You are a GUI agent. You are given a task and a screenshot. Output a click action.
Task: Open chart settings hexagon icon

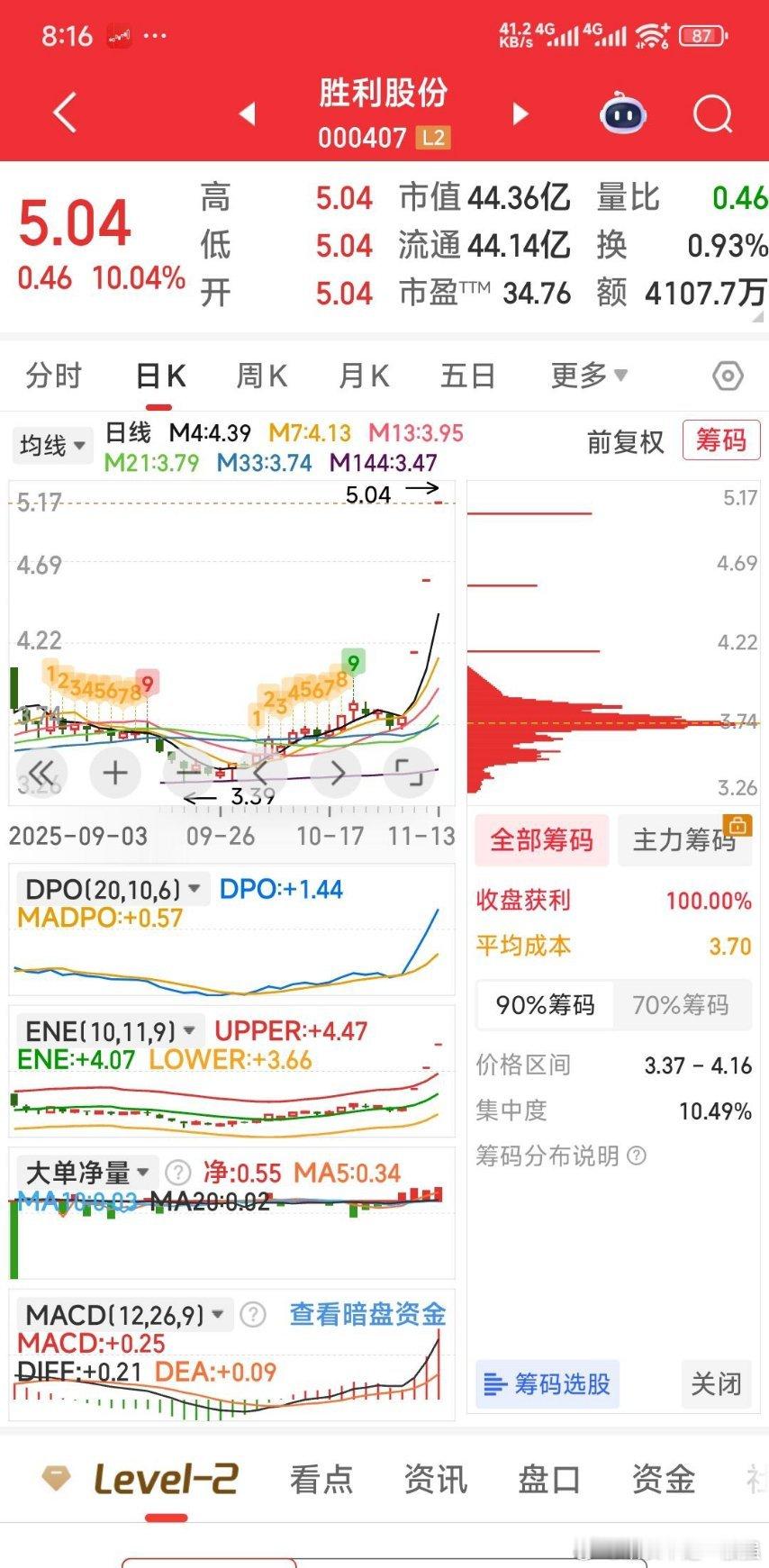tap(728, 376)
